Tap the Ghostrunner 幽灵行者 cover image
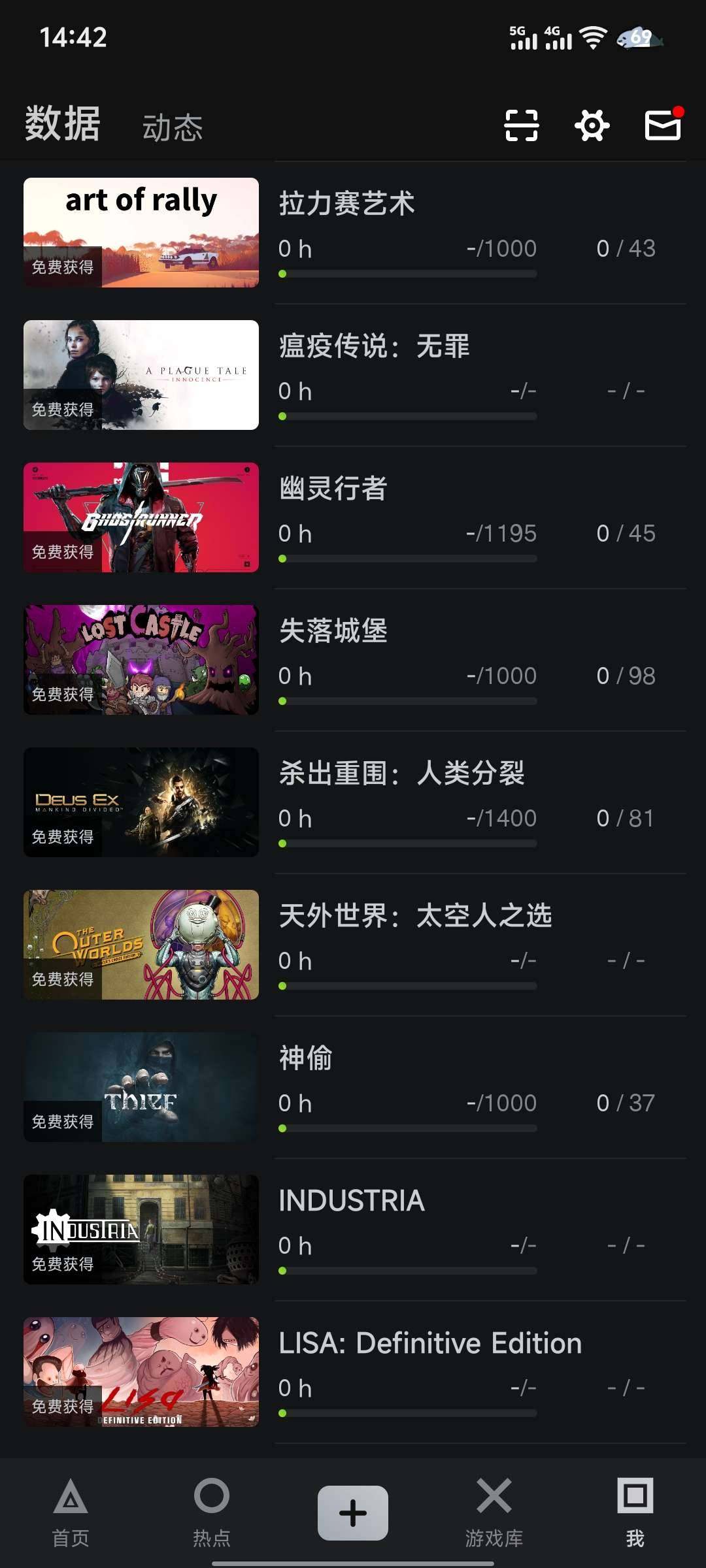Viewport: 706px width, 1568px height. (x=141, y=515)
